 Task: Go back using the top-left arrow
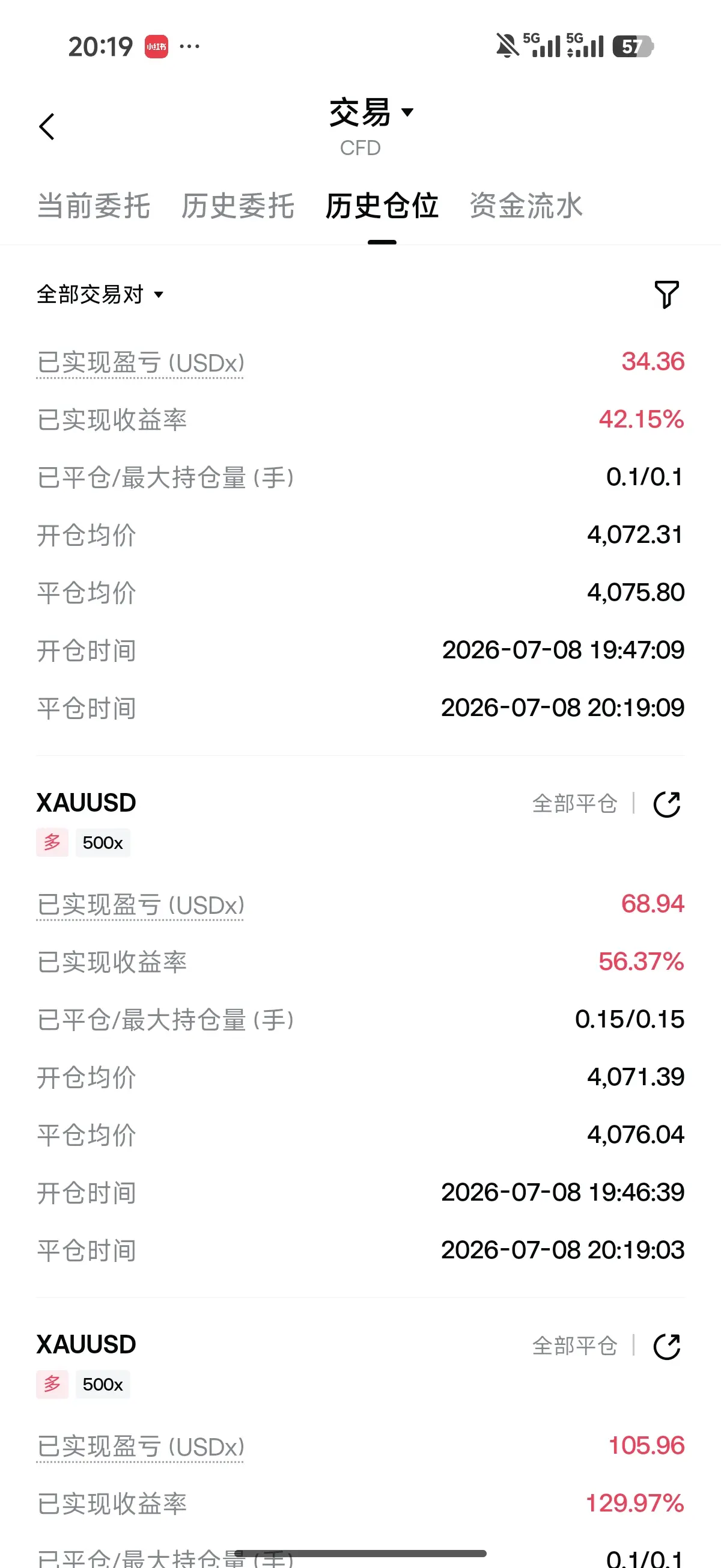(x=47, y=127)
